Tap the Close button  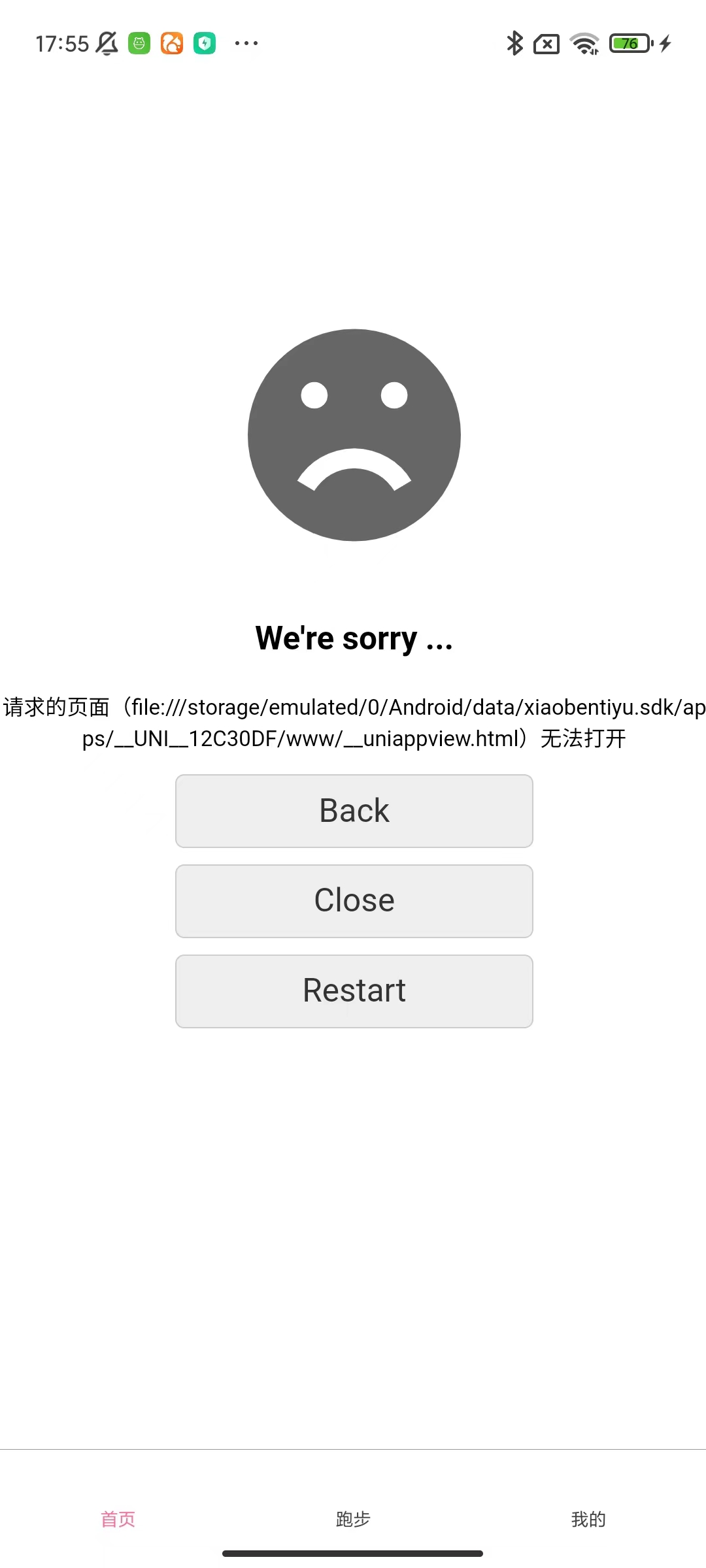coord(354,901)
